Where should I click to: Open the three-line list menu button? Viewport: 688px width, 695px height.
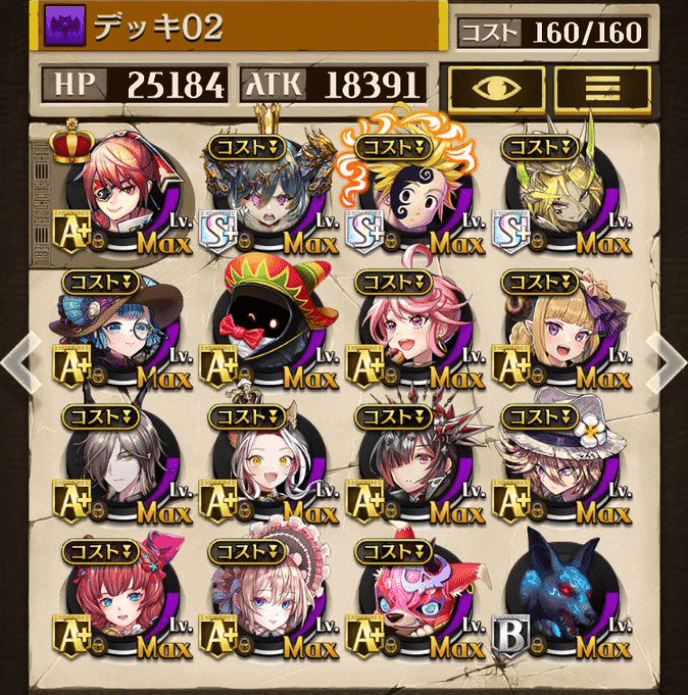602,87
